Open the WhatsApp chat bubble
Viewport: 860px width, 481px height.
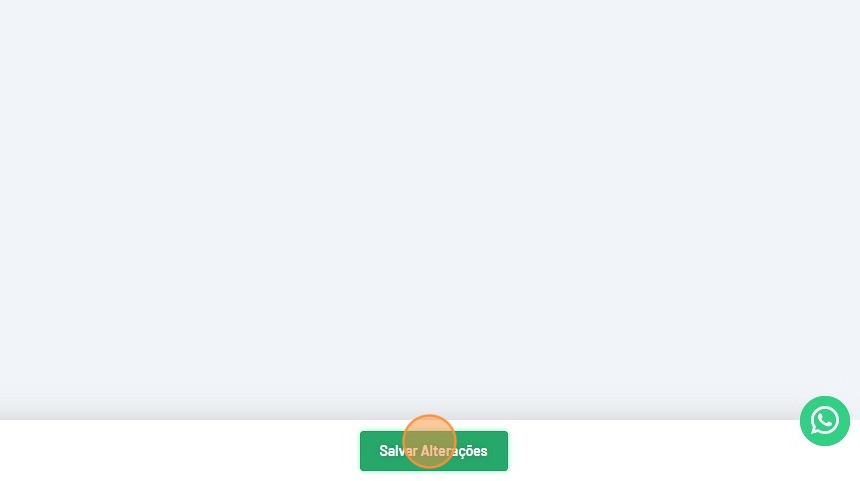coord(824,421)
